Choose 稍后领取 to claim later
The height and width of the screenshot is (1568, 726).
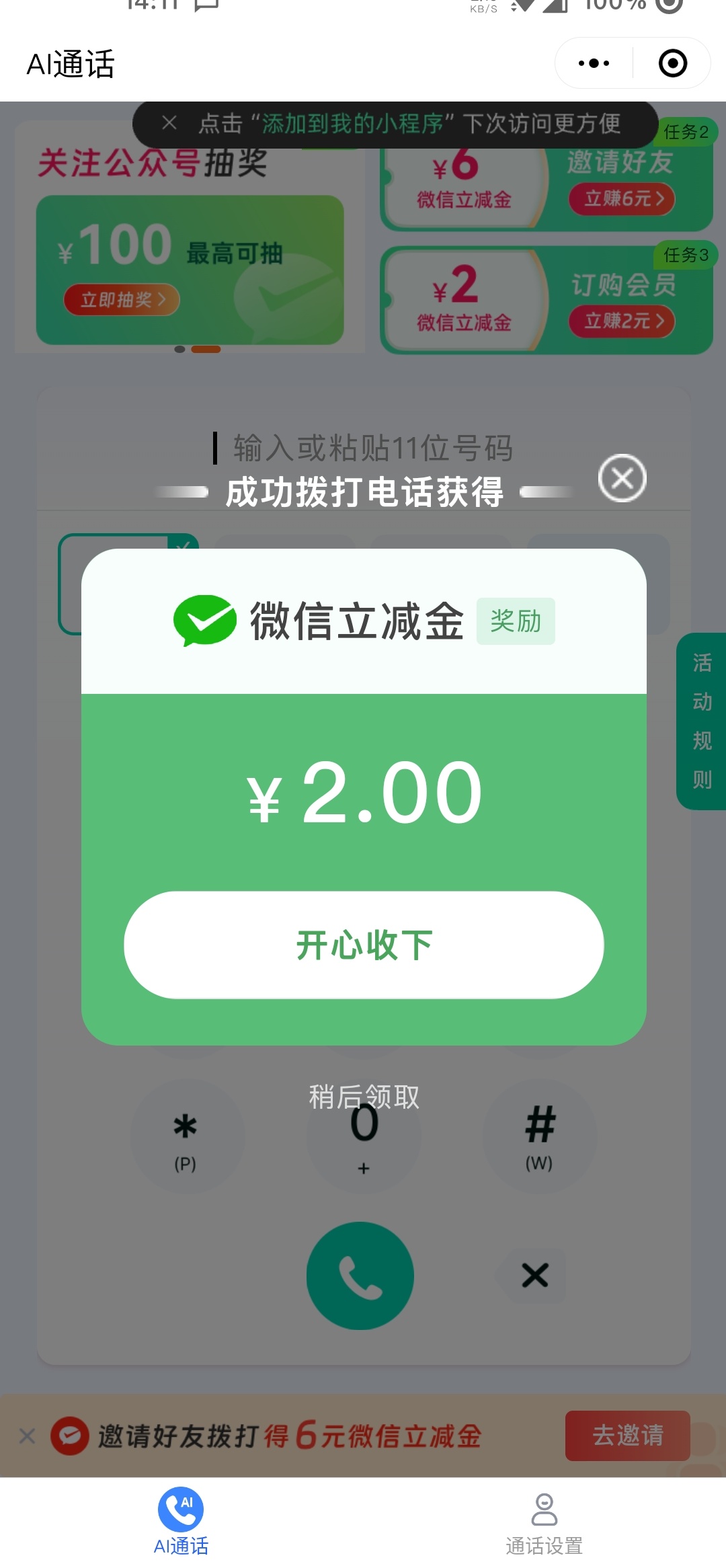(x=364, y=1097)
